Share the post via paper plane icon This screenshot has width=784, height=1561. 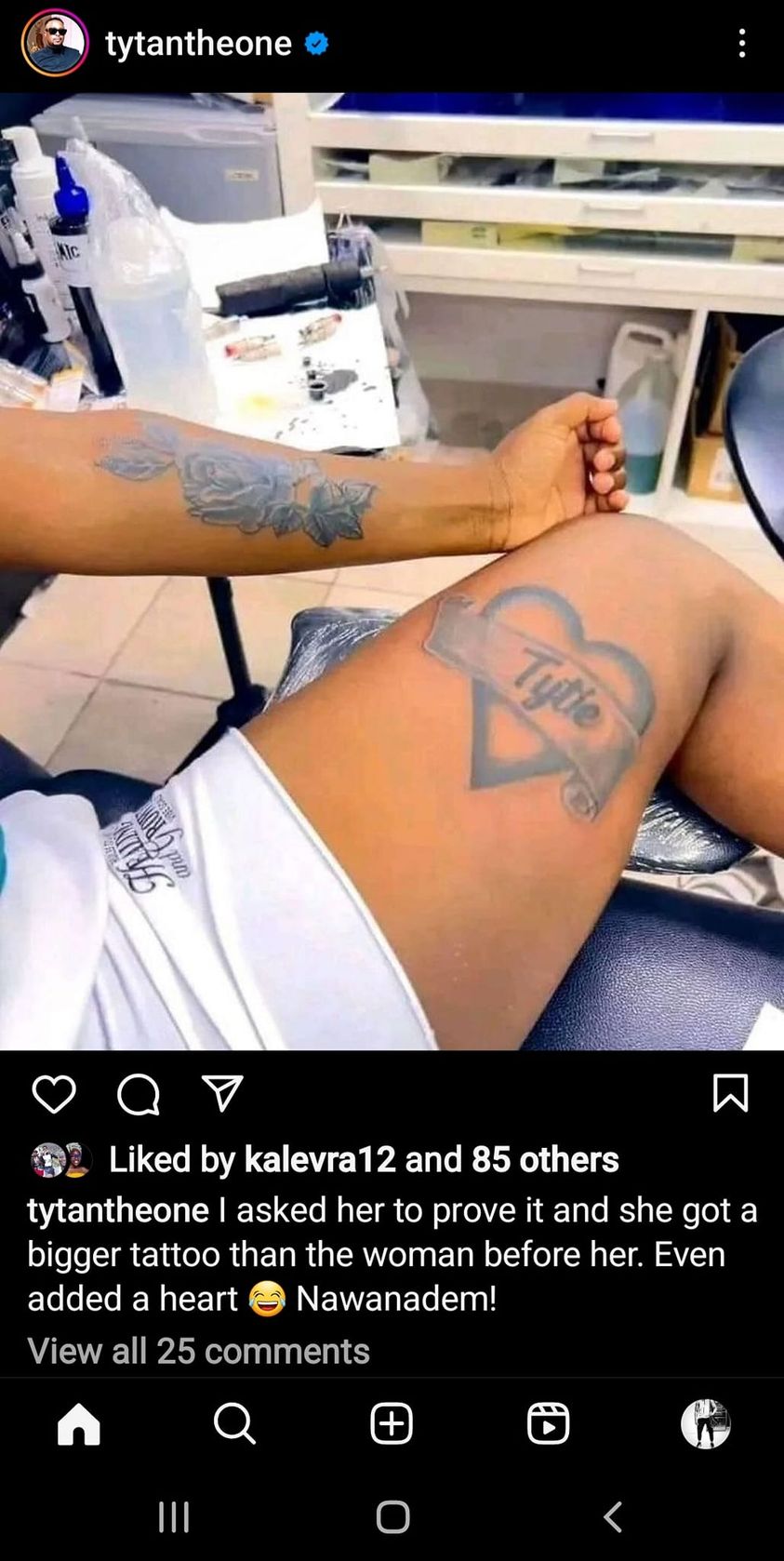point(222,1094)
